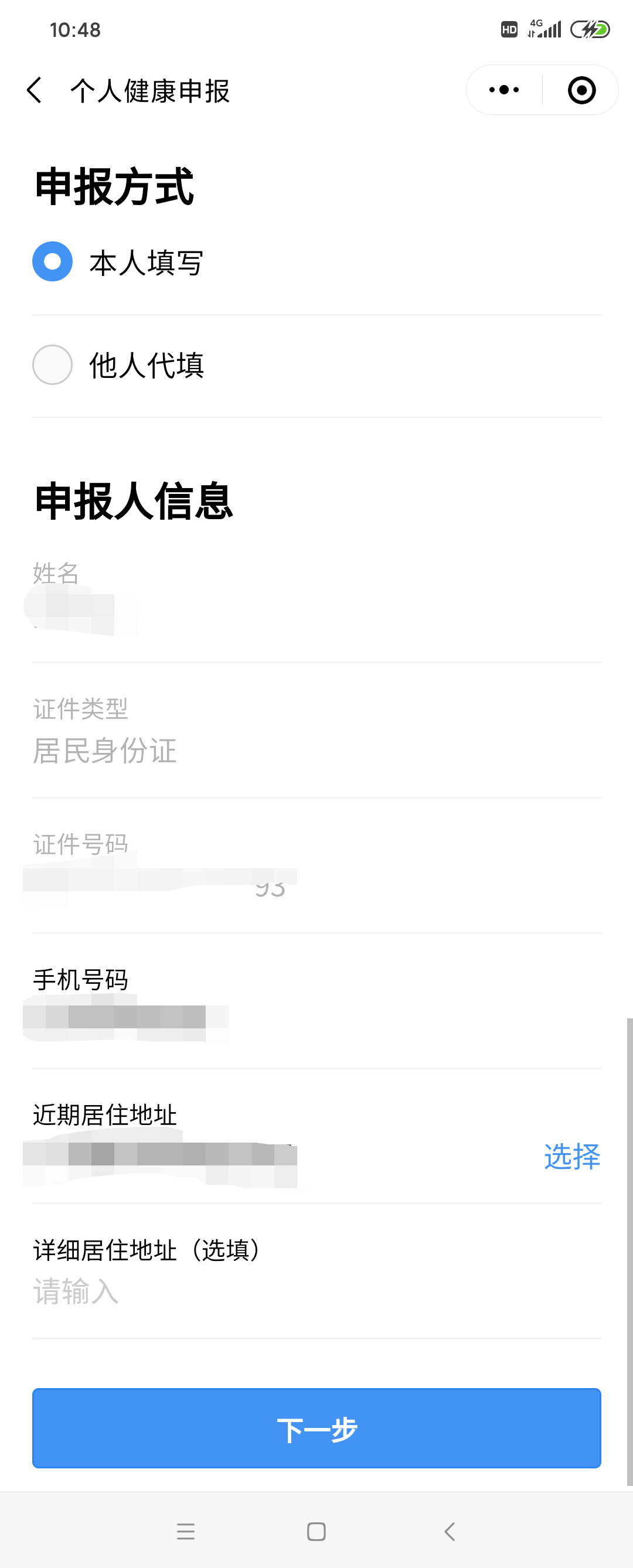Tap 选择 to choose a recent residence address

click(571, 1156)
